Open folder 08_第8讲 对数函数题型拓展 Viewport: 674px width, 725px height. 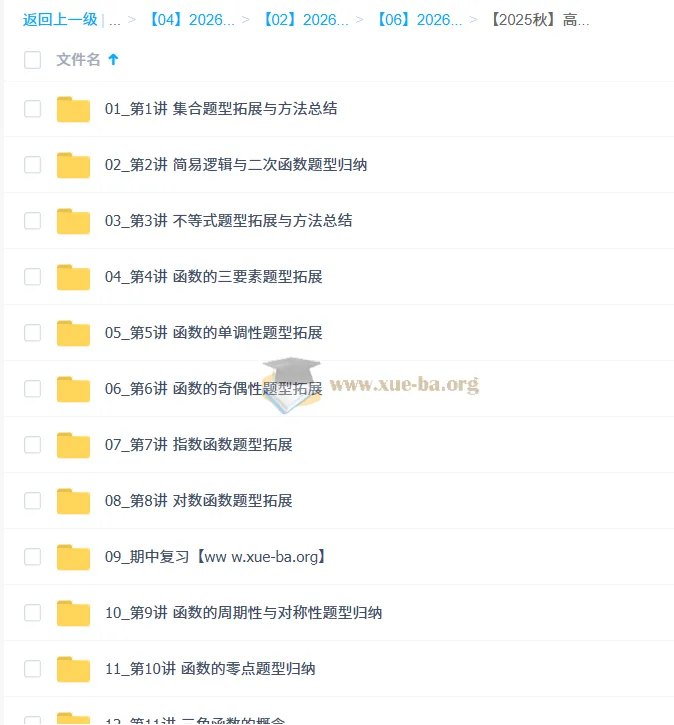(198, 500)
